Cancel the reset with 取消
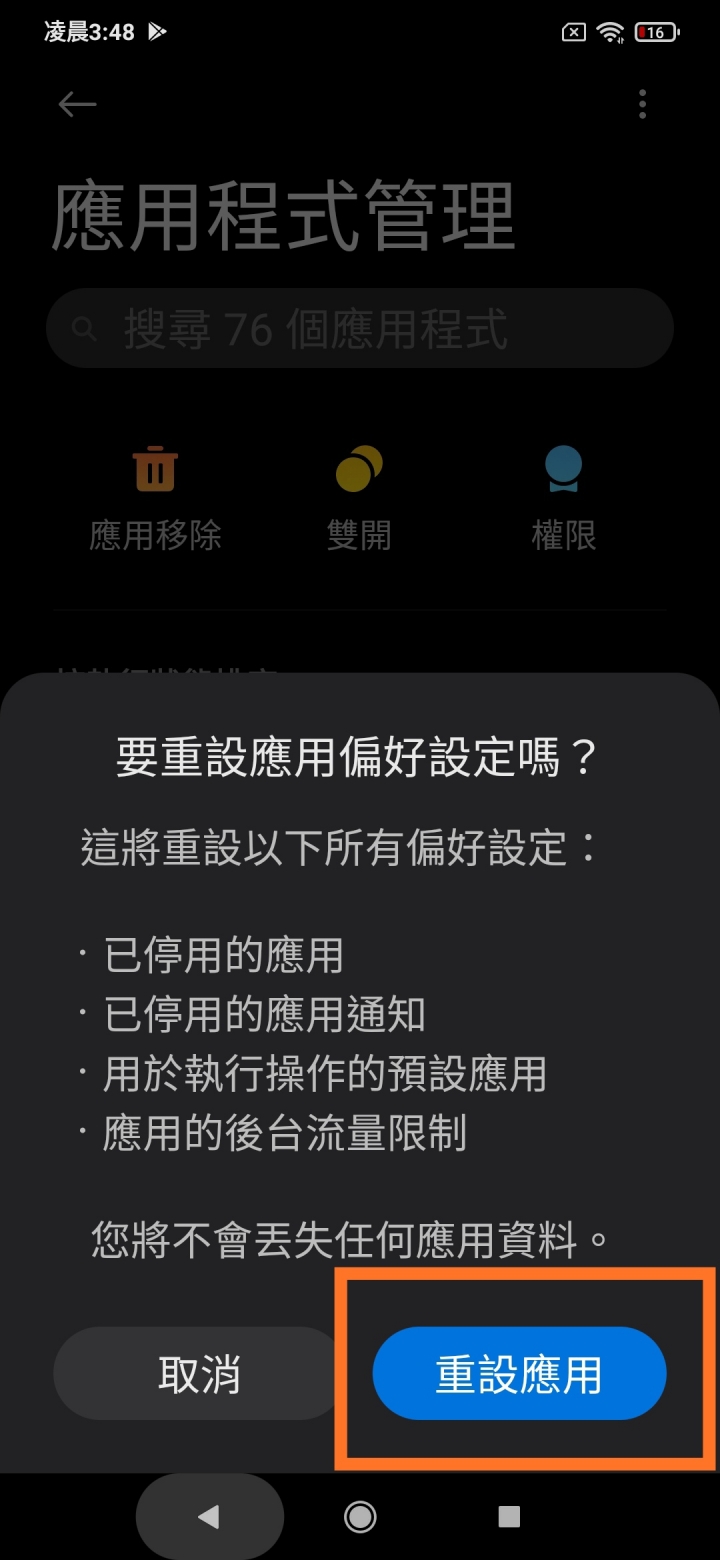 coord(199,1373)
